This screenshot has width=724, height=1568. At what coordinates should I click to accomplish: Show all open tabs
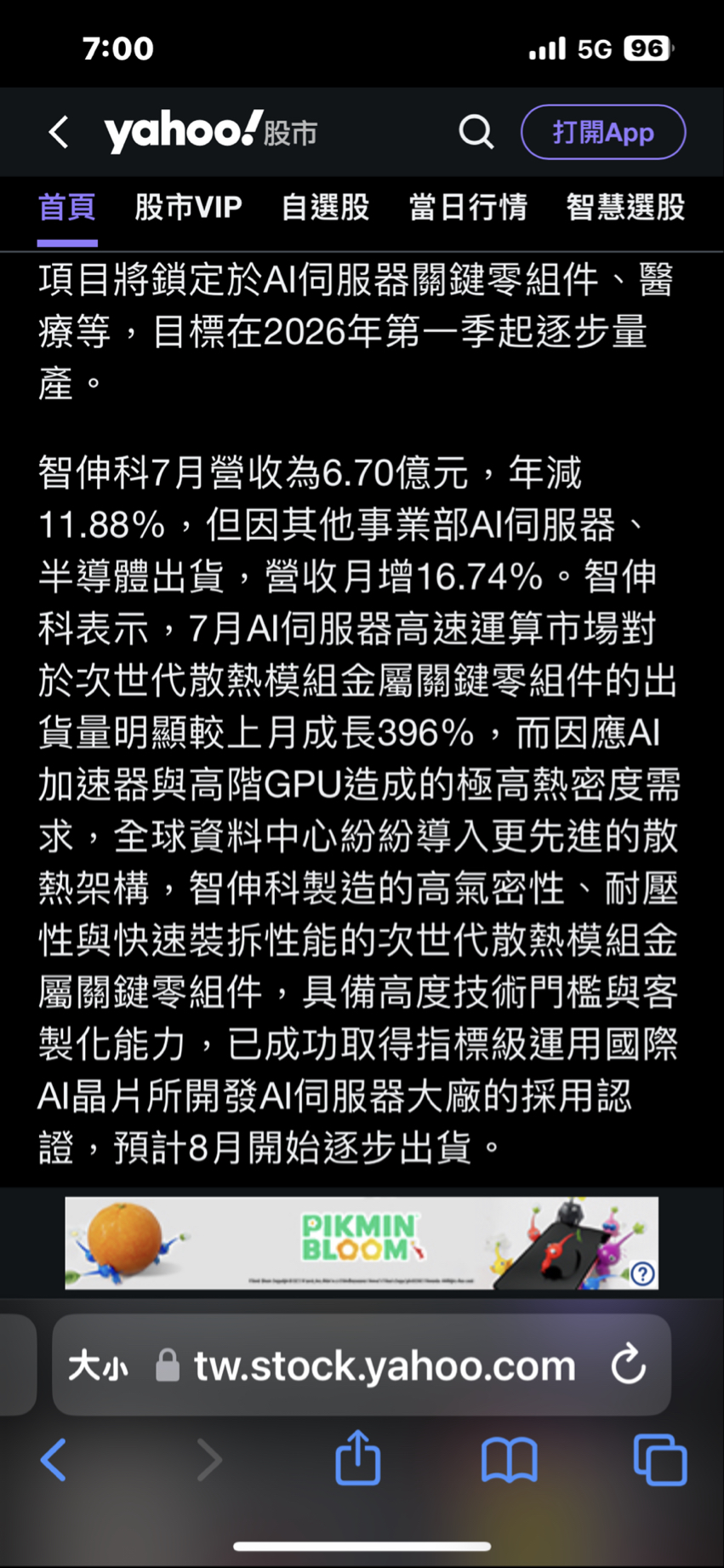(660, 1460)
